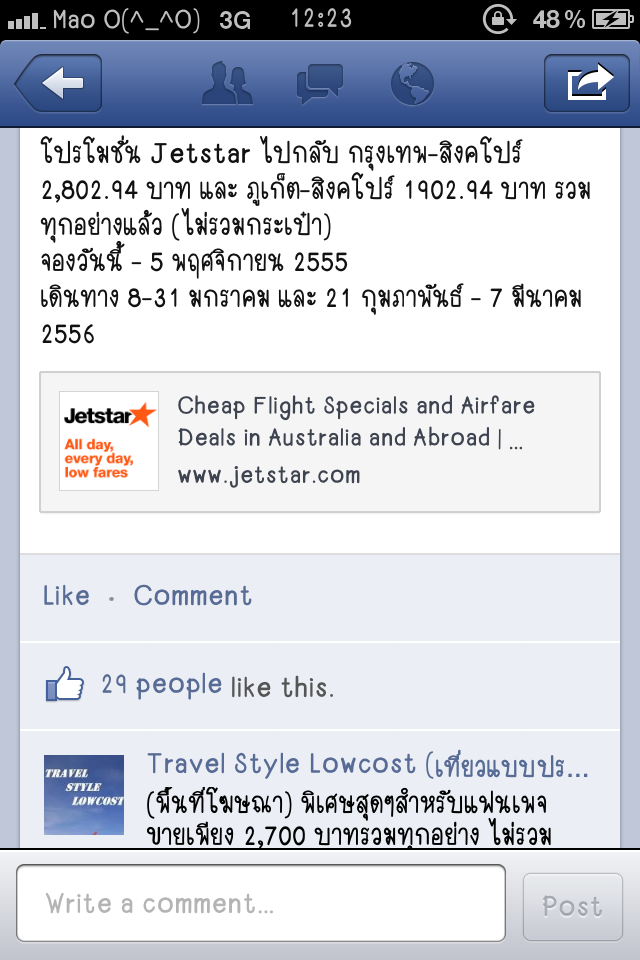Screen dimensions: 640x960
Task: Open friend requests icon
Action: 228,84
